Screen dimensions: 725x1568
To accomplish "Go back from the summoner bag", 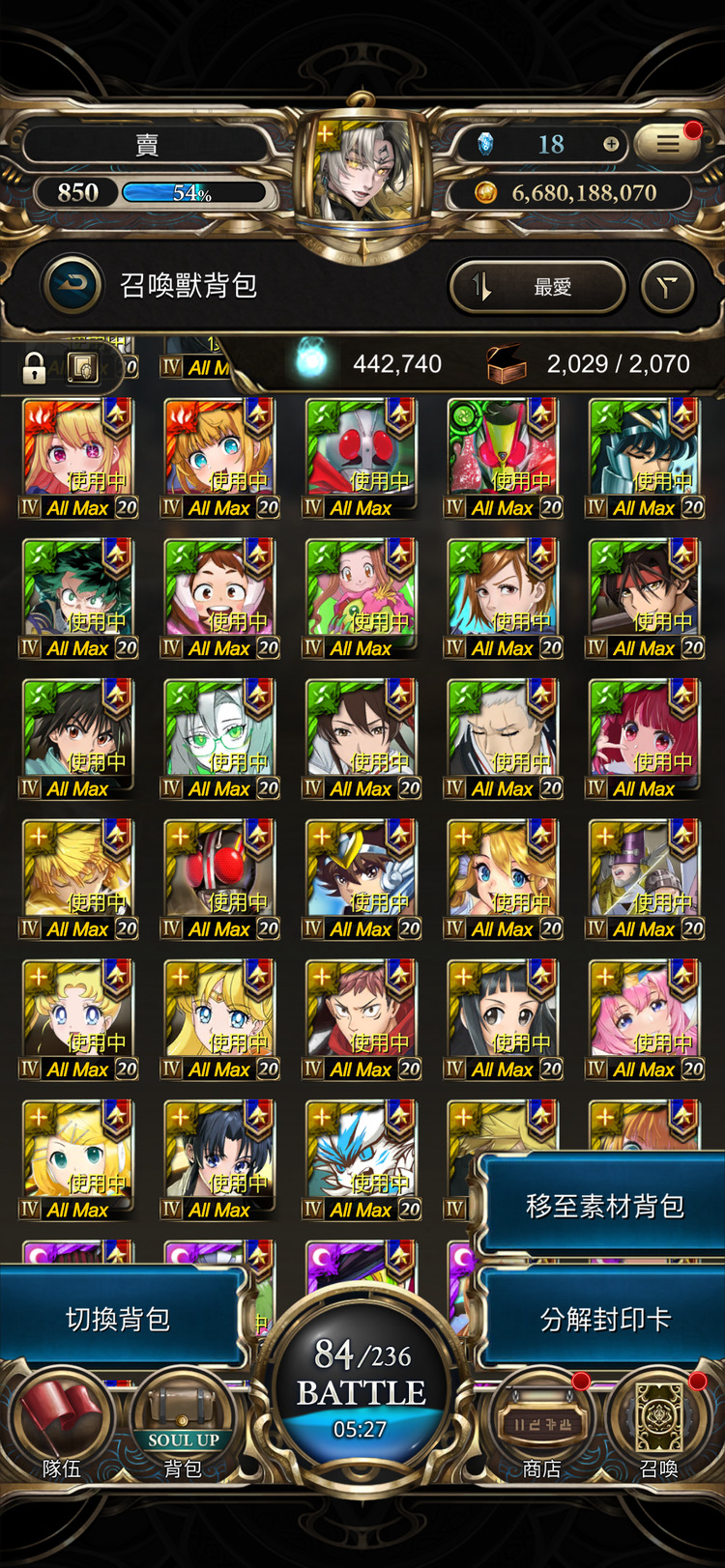I will pyautogui.click(x=72, y=285).
